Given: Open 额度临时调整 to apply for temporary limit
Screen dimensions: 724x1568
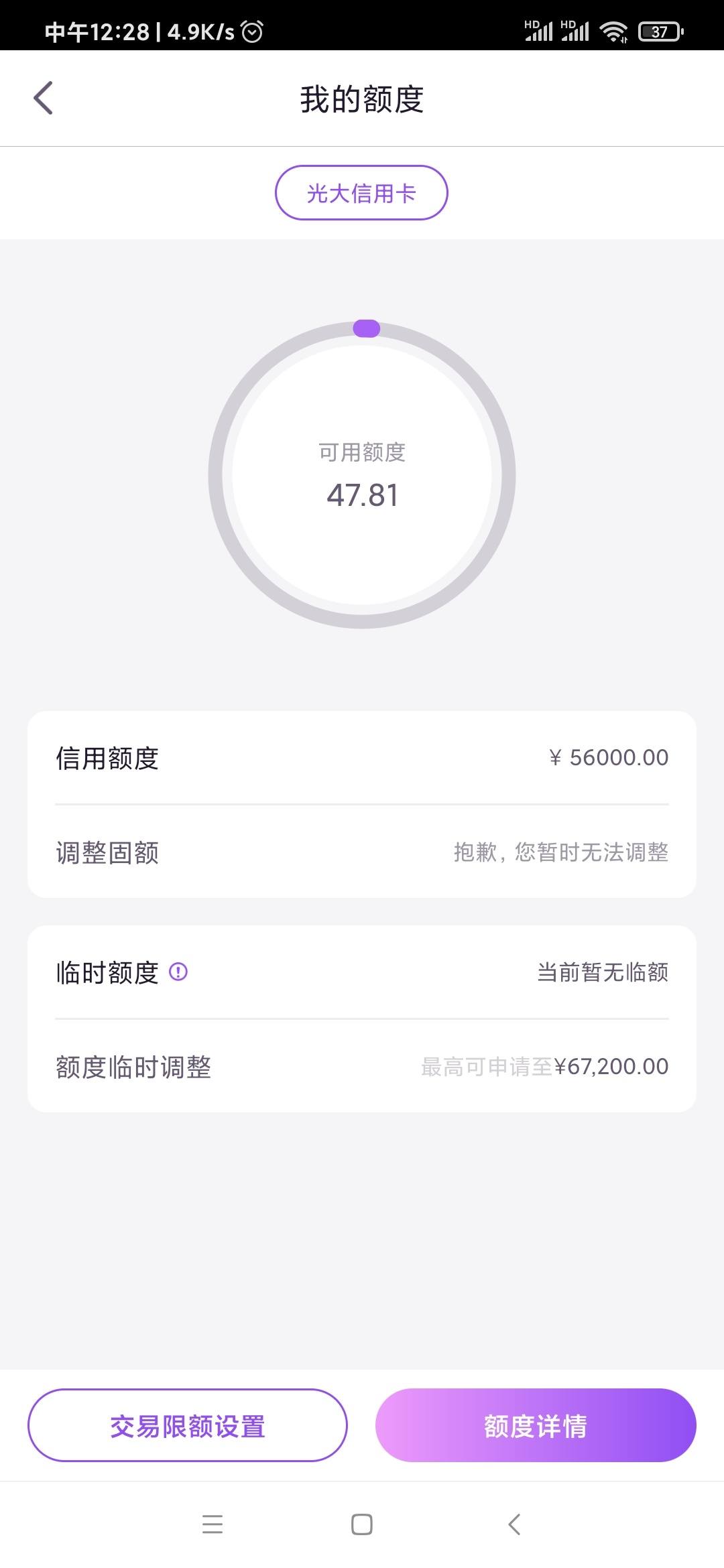Looking at the screenshot, I should pos(362,1067).
